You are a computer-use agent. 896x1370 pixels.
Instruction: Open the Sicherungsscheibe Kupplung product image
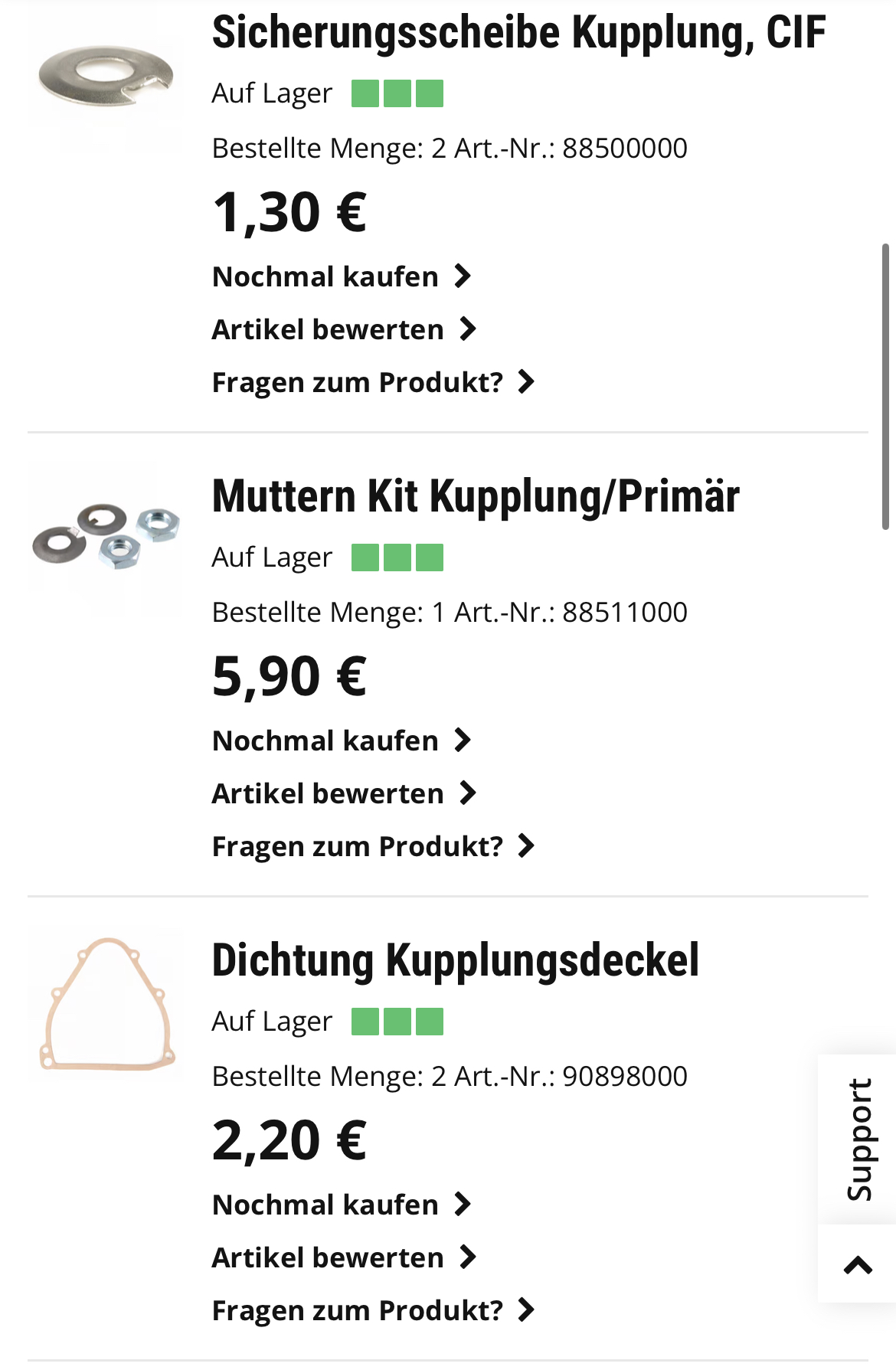(x=106, y=77)
